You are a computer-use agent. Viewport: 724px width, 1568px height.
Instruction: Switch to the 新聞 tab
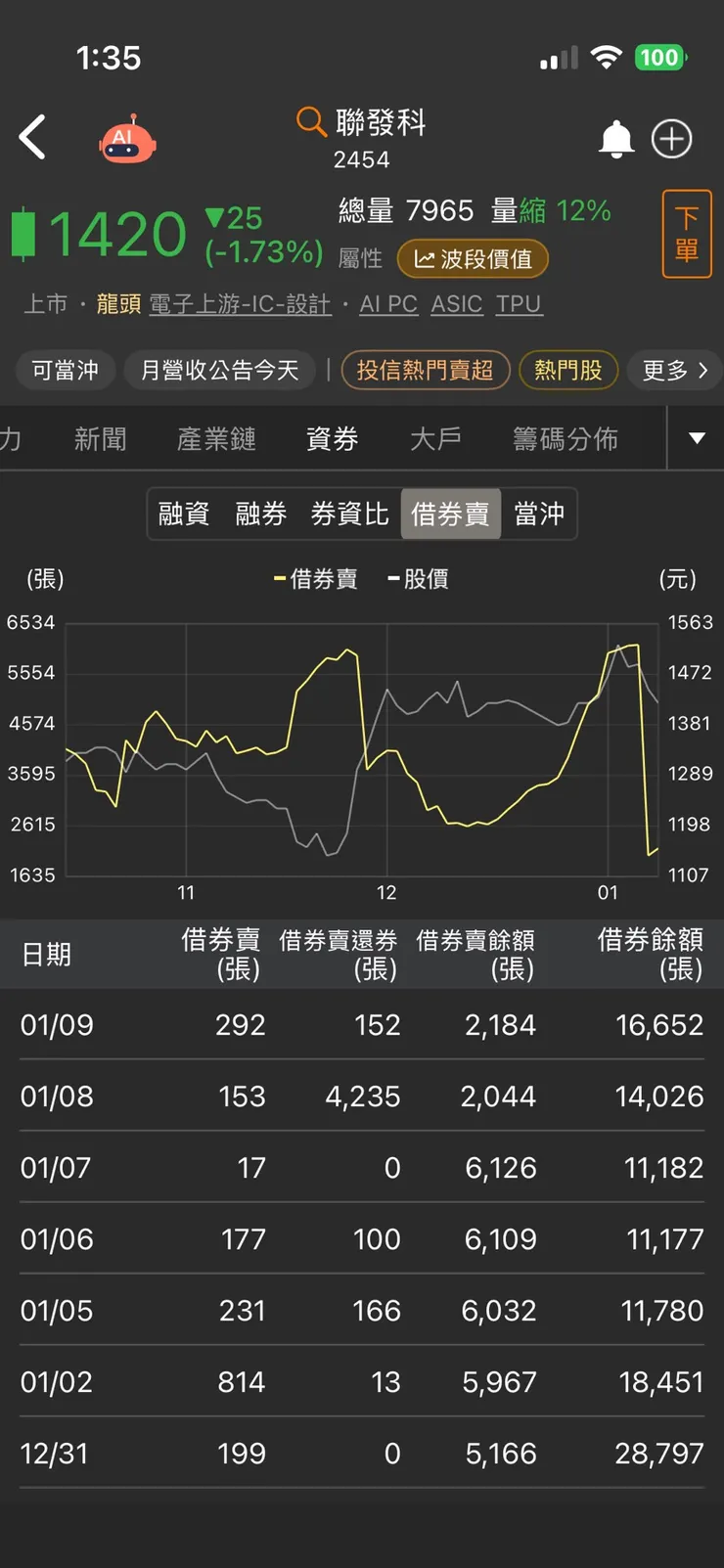[x=100, y=439]
